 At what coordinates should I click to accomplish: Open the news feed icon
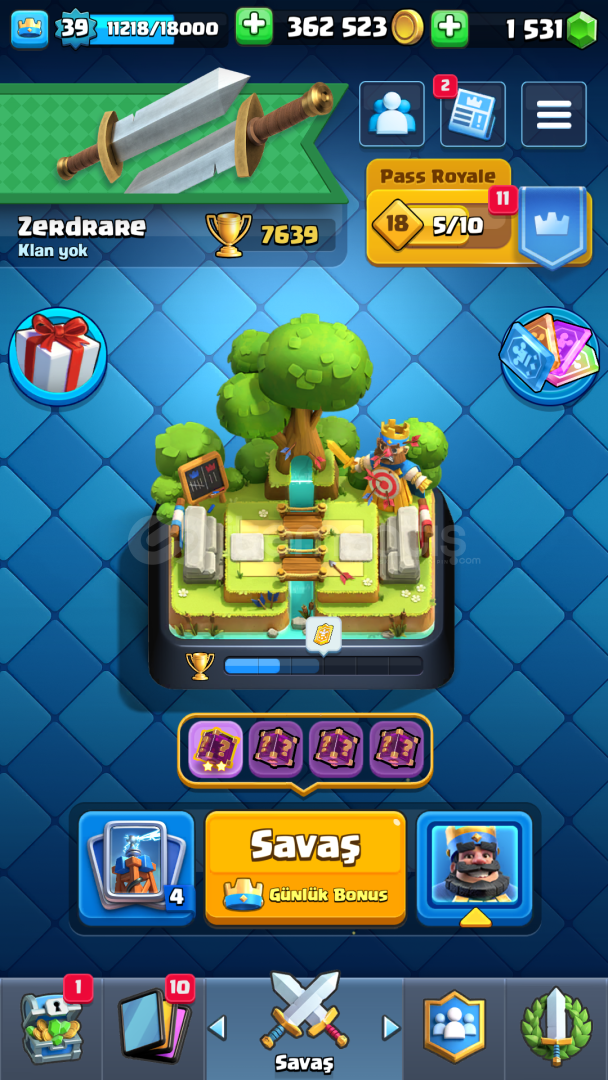(472, 114)
